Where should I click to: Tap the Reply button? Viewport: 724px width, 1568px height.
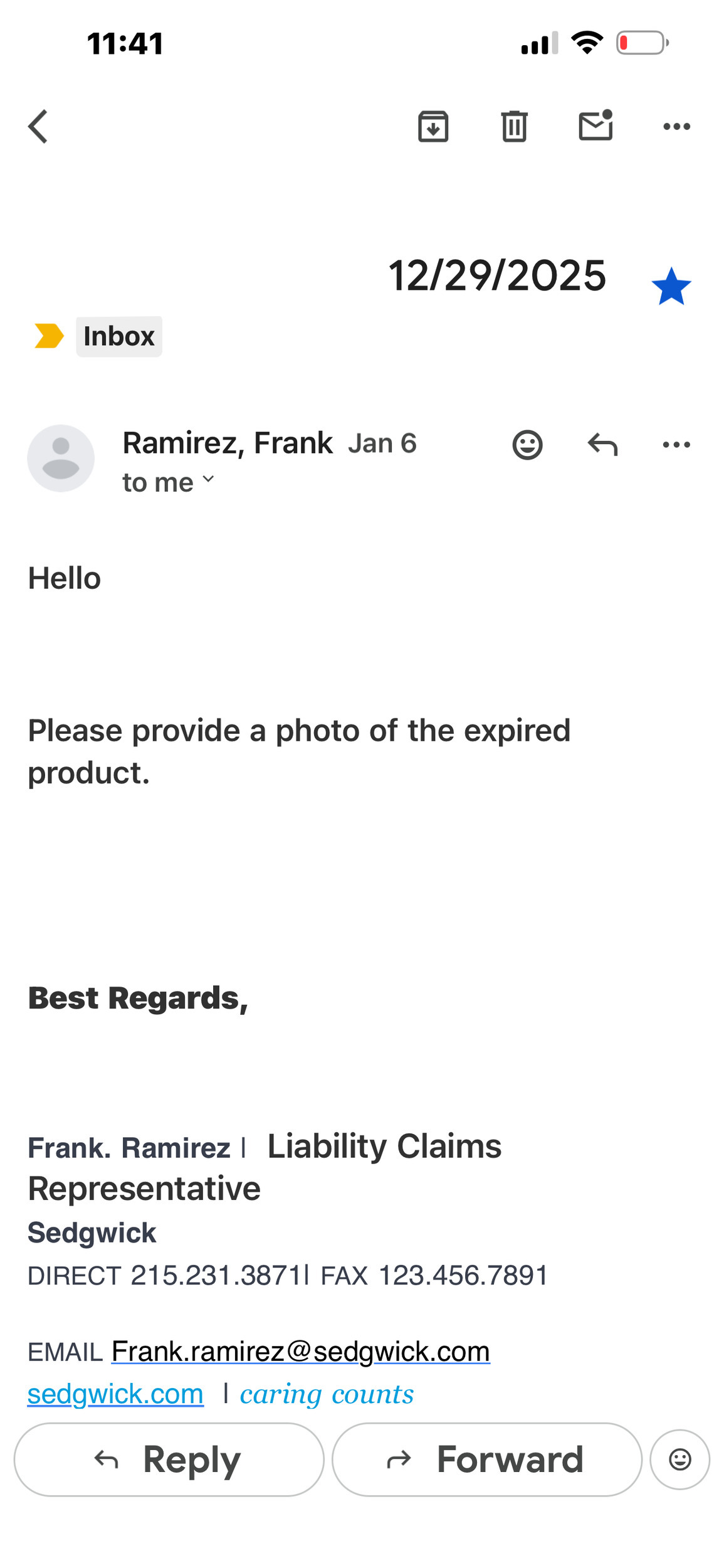(169, 1459)
